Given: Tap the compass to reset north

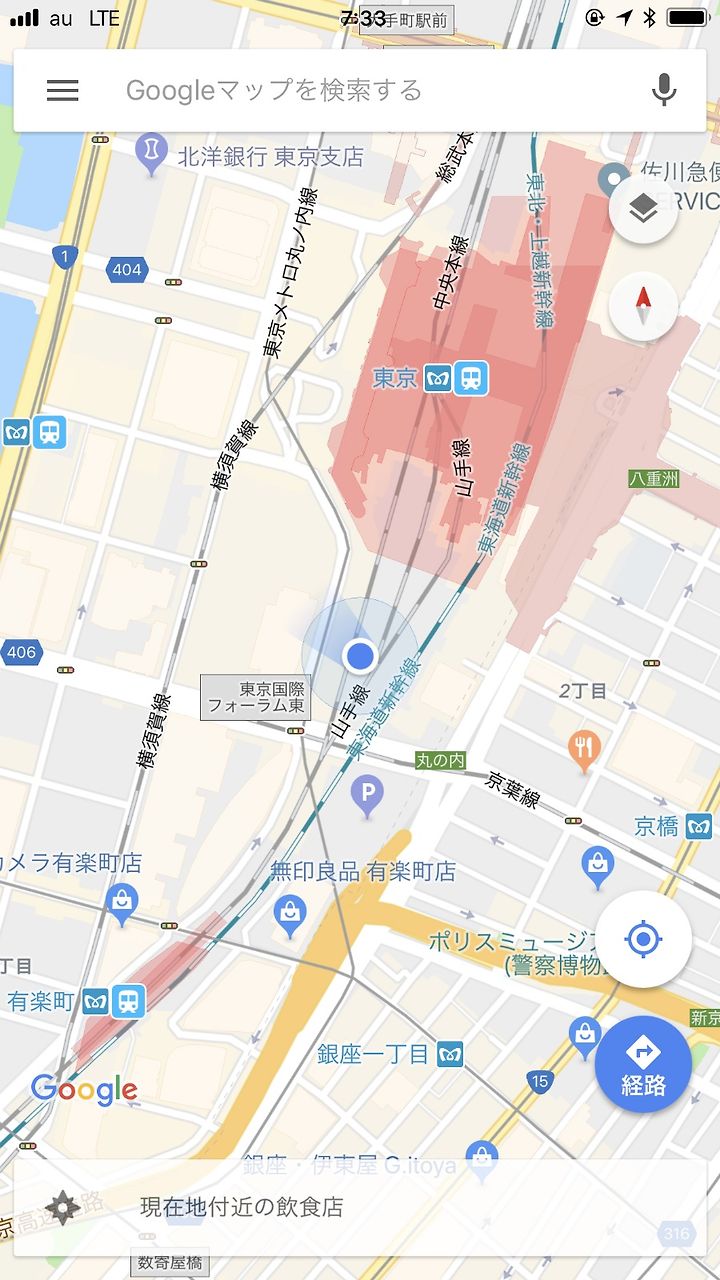Looking at the screenshot, I should click(643, 306).
